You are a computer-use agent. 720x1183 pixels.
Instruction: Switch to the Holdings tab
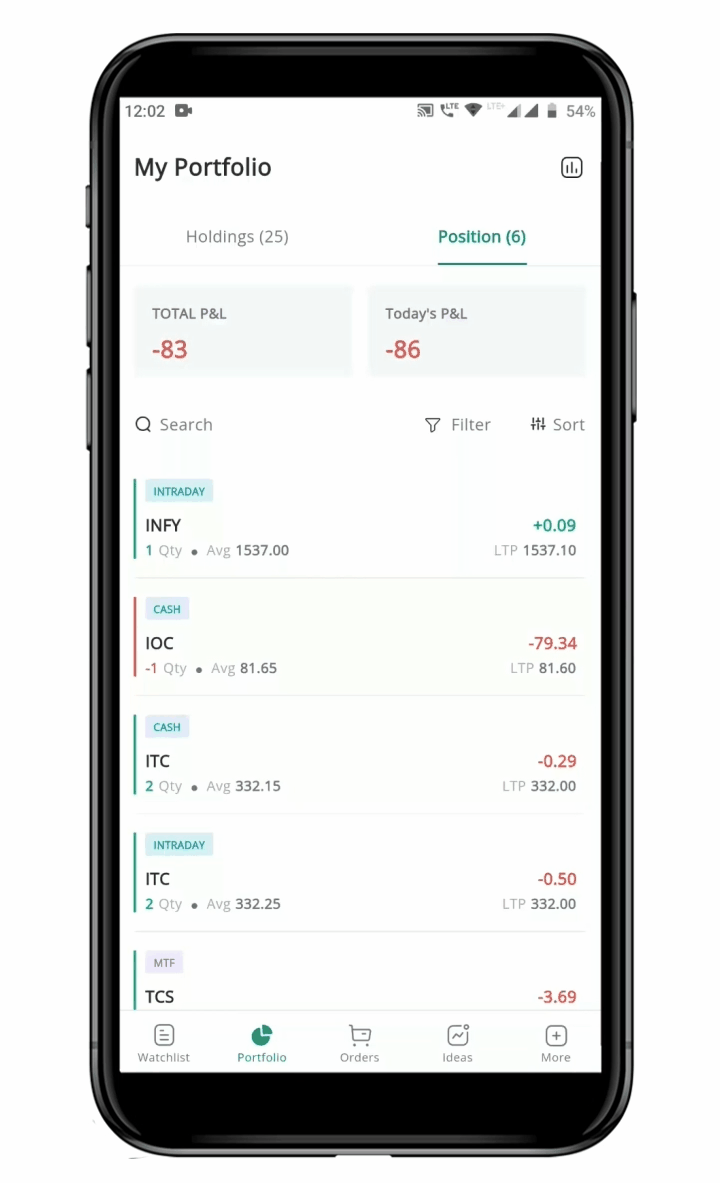(237, 237)
